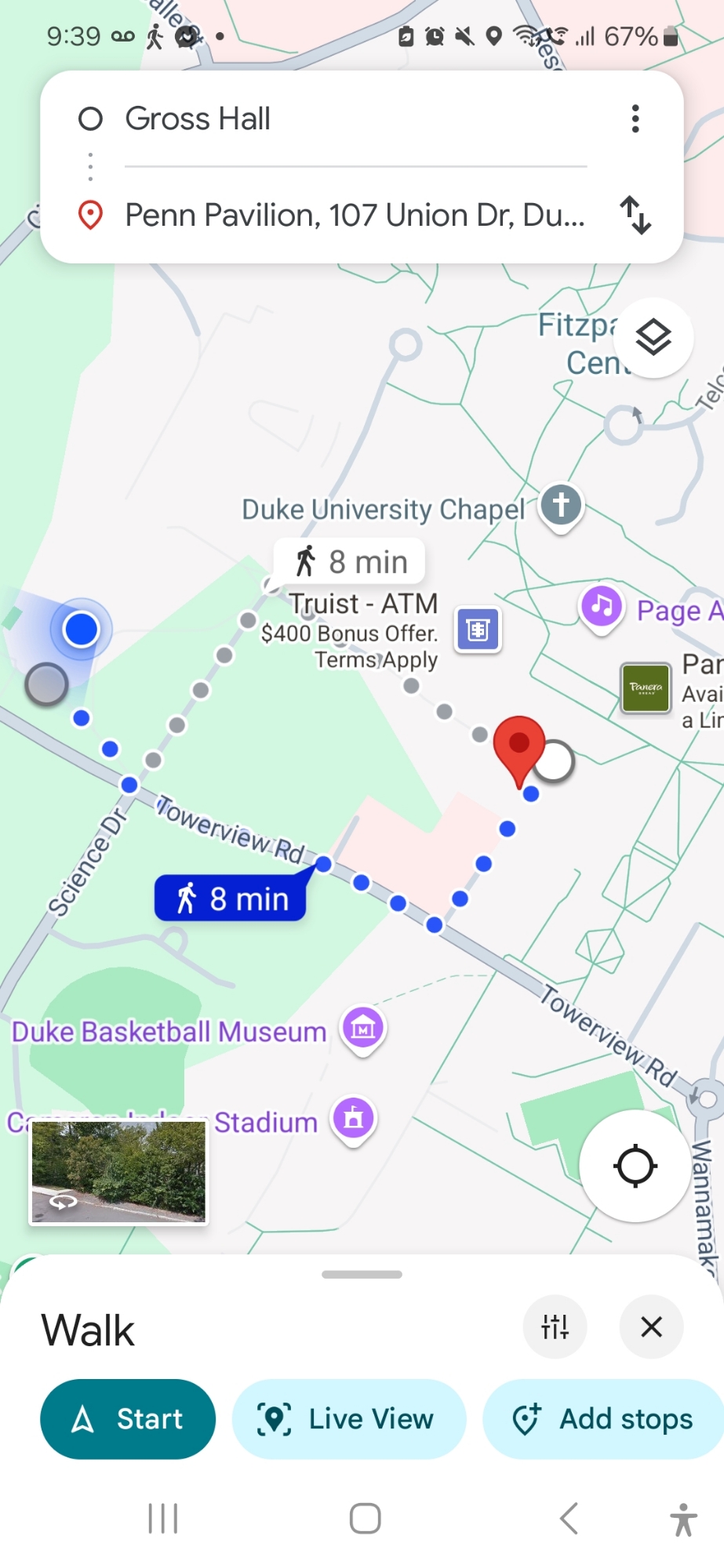Open the Panera Bread map pin
724x1568 pixels.
646,688
